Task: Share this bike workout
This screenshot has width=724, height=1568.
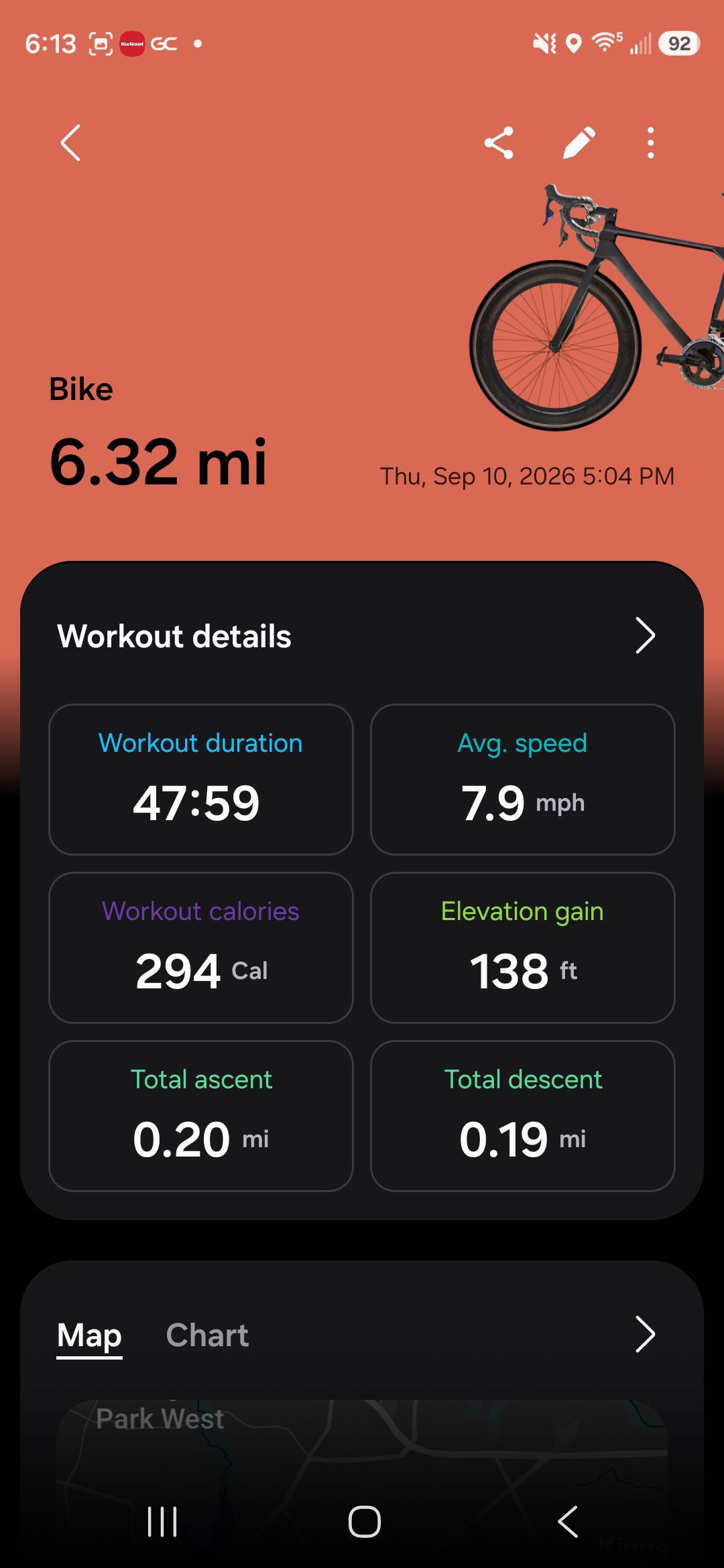Action: (x=499, y=143)
